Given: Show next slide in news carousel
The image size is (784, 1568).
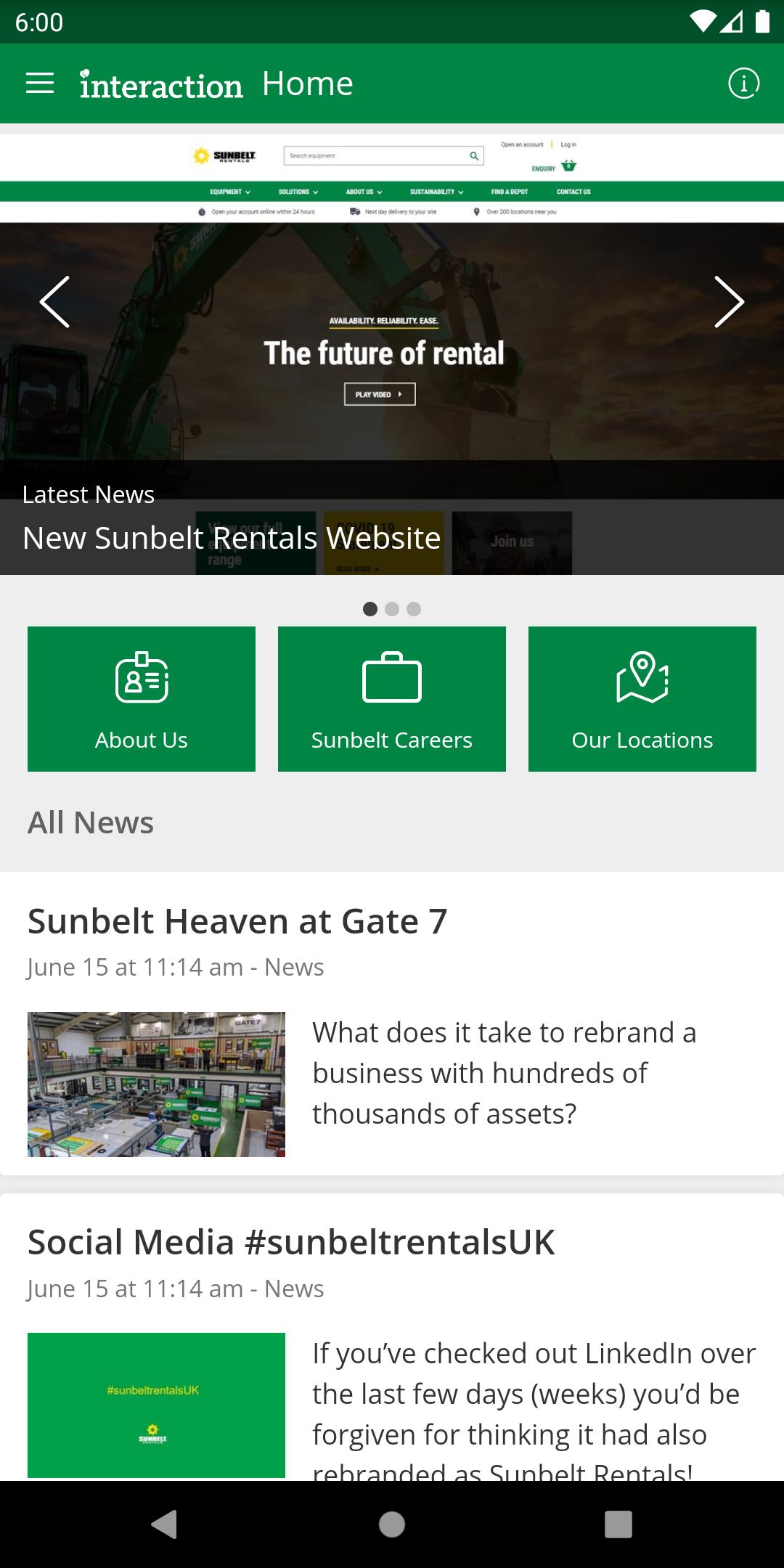Looking at the screenshot, I should click(729, 302).
